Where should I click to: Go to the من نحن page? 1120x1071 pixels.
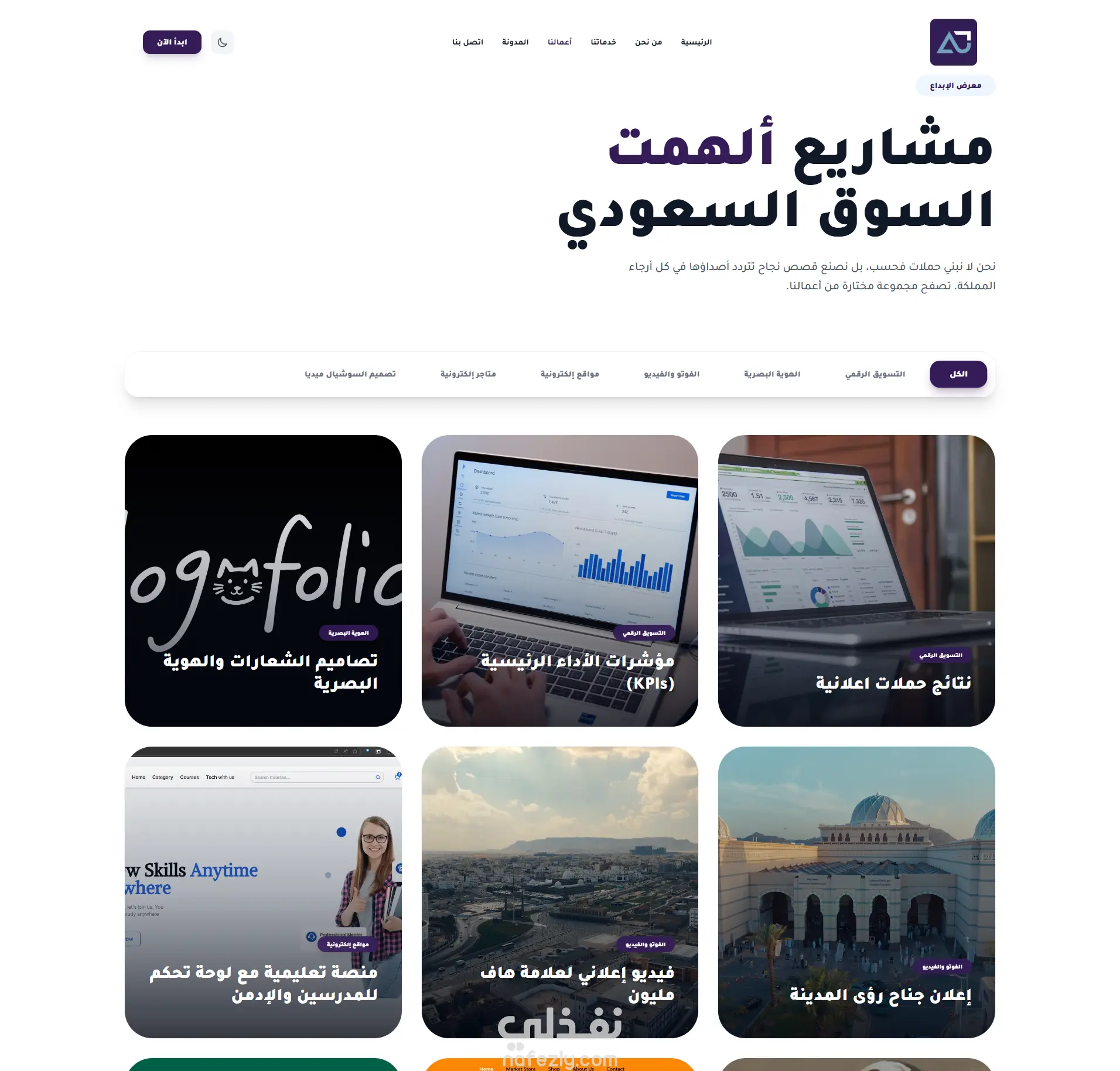point(648,42)
